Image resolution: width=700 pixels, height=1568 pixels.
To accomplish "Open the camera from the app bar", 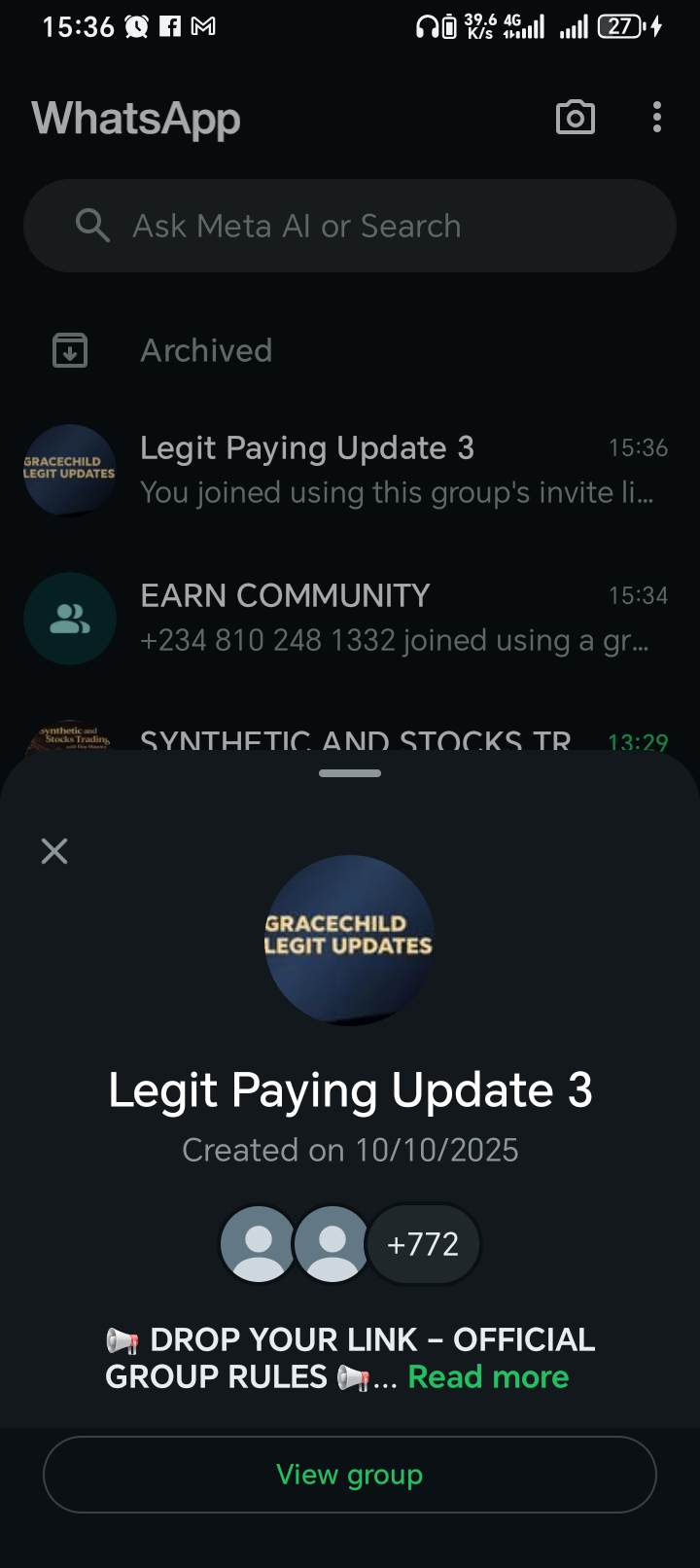I will [575, 118].
